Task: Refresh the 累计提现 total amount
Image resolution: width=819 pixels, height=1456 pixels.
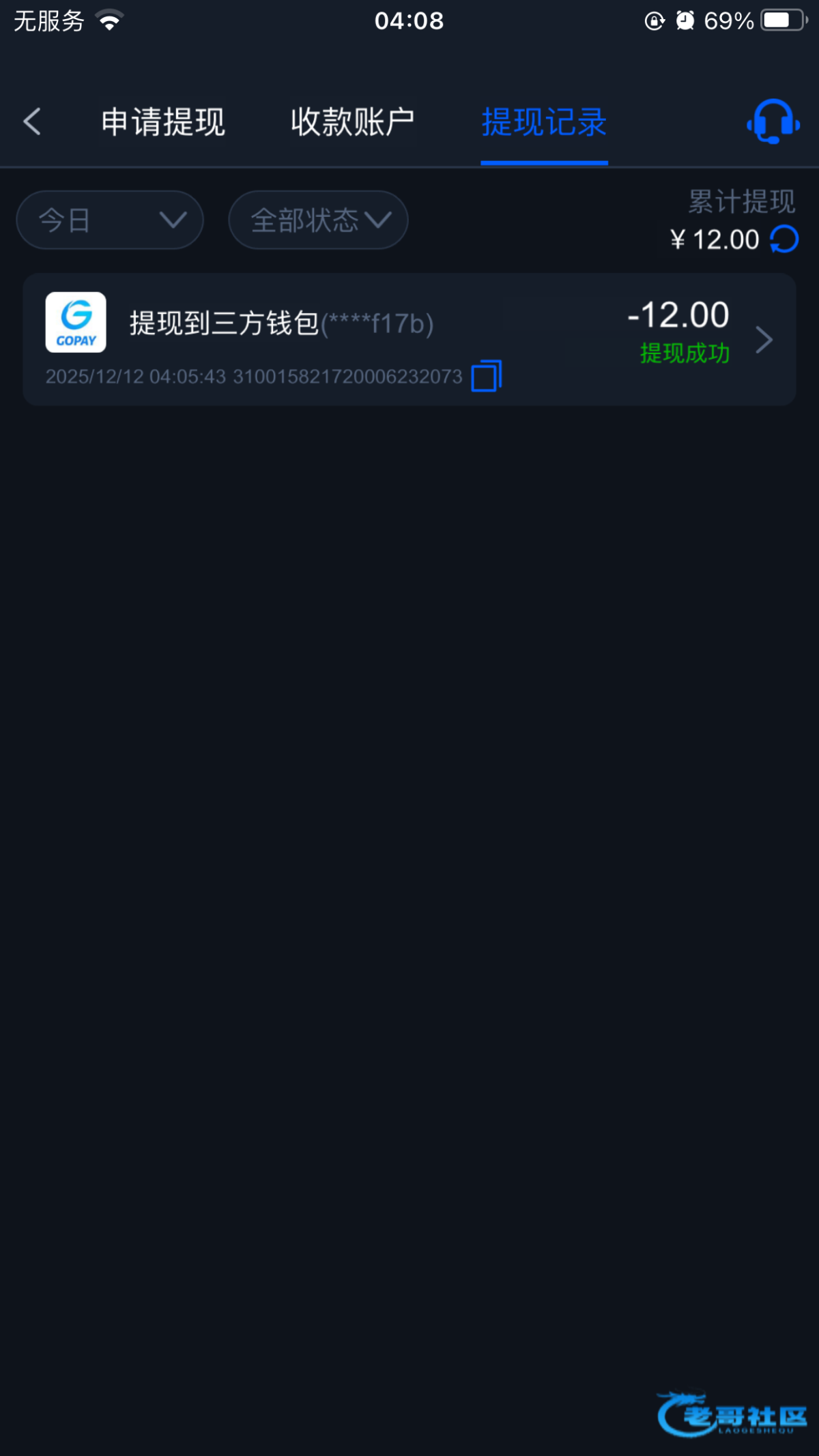Action: point(784,239)
